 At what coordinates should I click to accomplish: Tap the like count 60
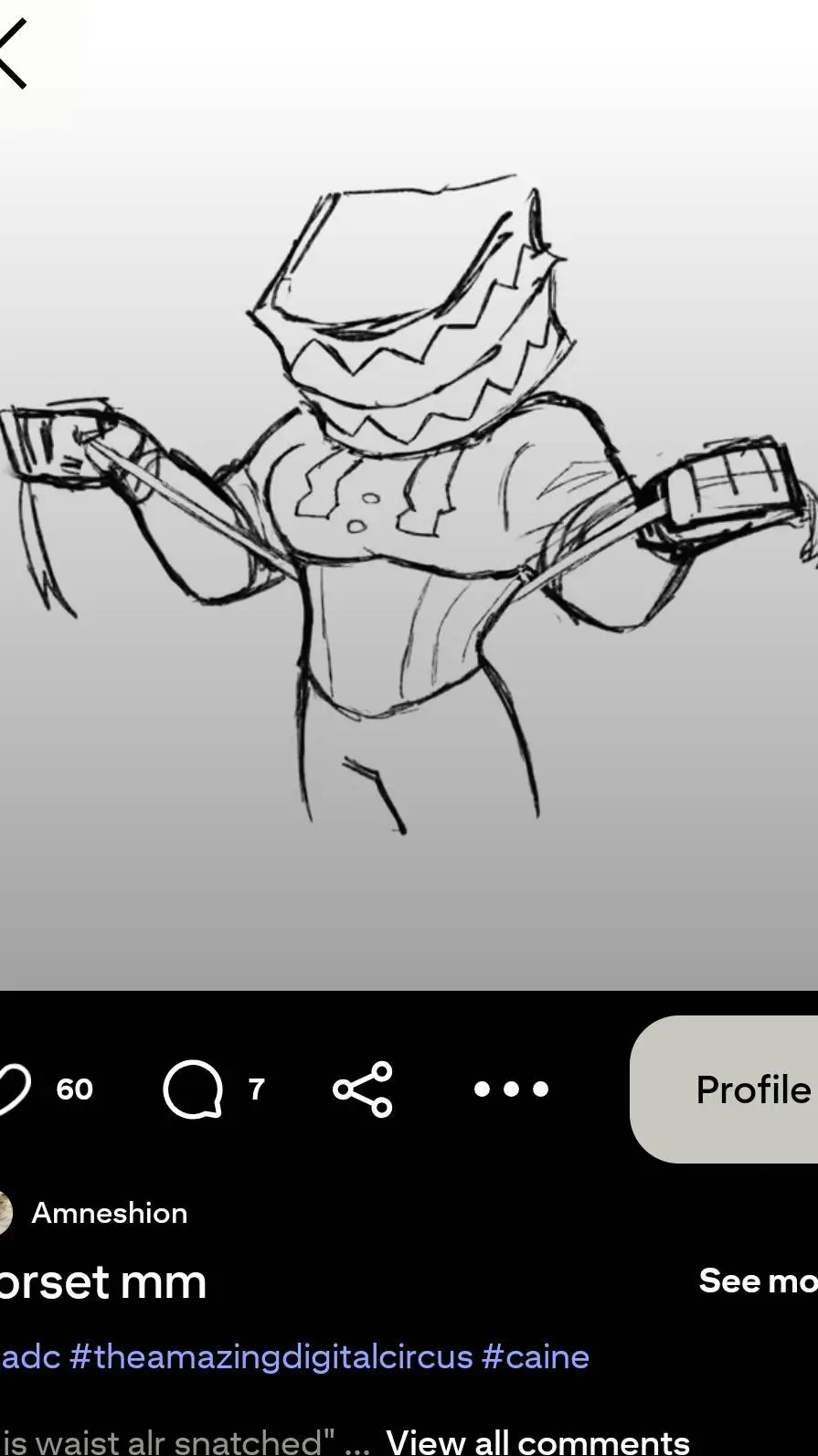click(75, 1089)
